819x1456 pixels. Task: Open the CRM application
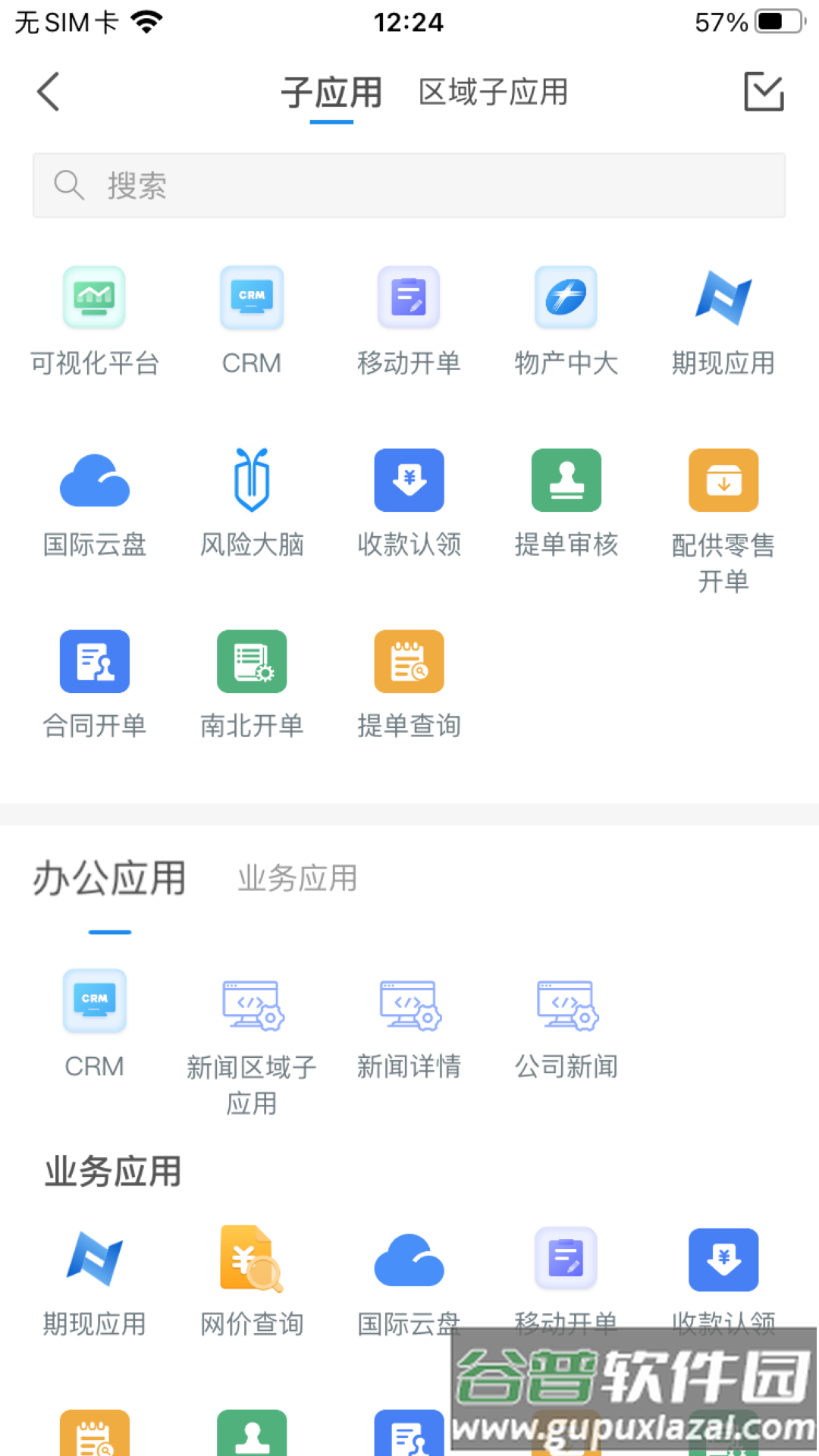251,318
